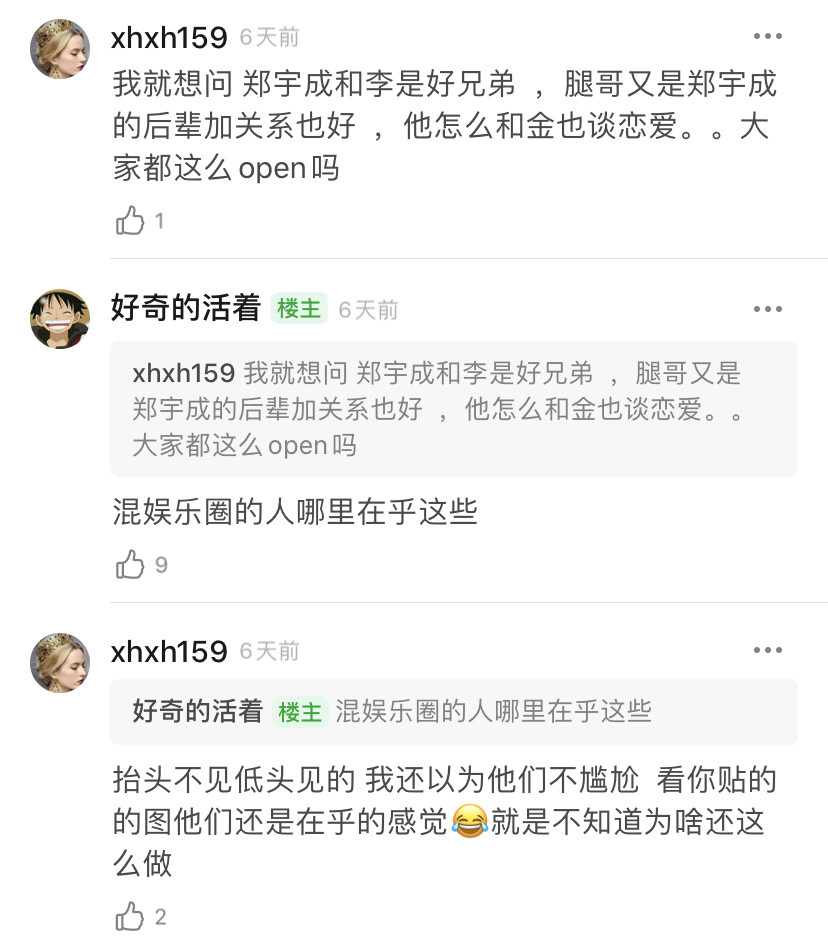Open overflow menu on 好奇的活着's comment

pos(767,309)
